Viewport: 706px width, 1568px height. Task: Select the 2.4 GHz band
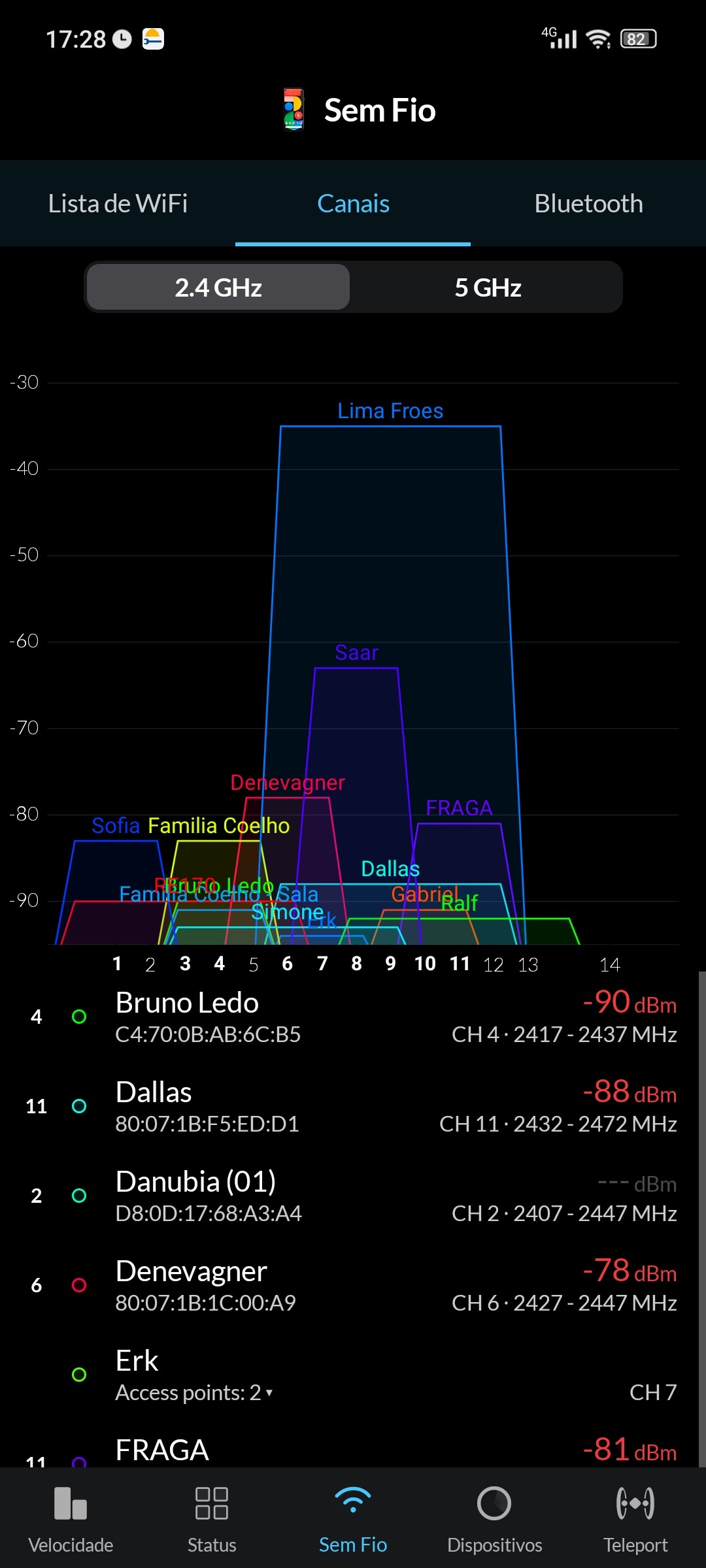click(218, 287)
